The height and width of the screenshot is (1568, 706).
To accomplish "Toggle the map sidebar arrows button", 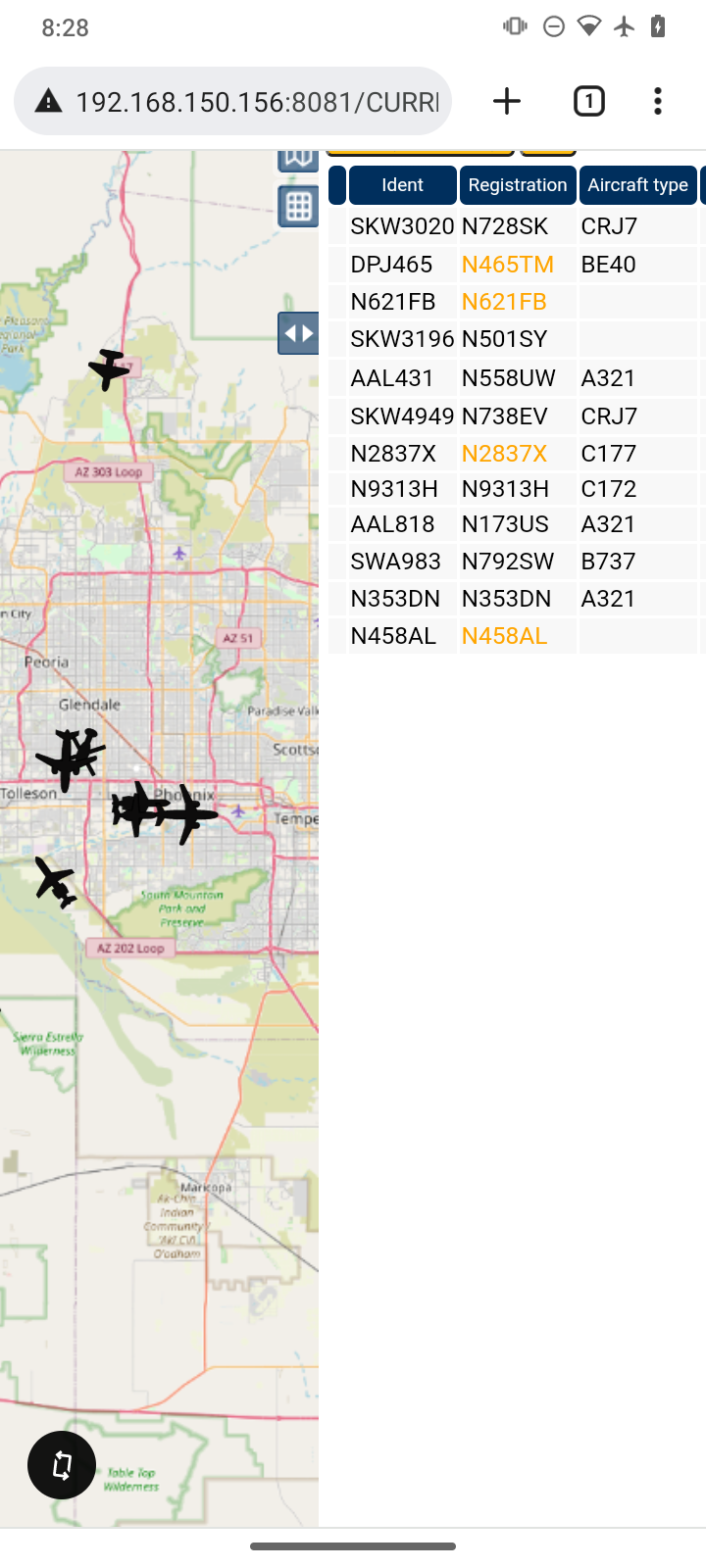I will point(298,333).
